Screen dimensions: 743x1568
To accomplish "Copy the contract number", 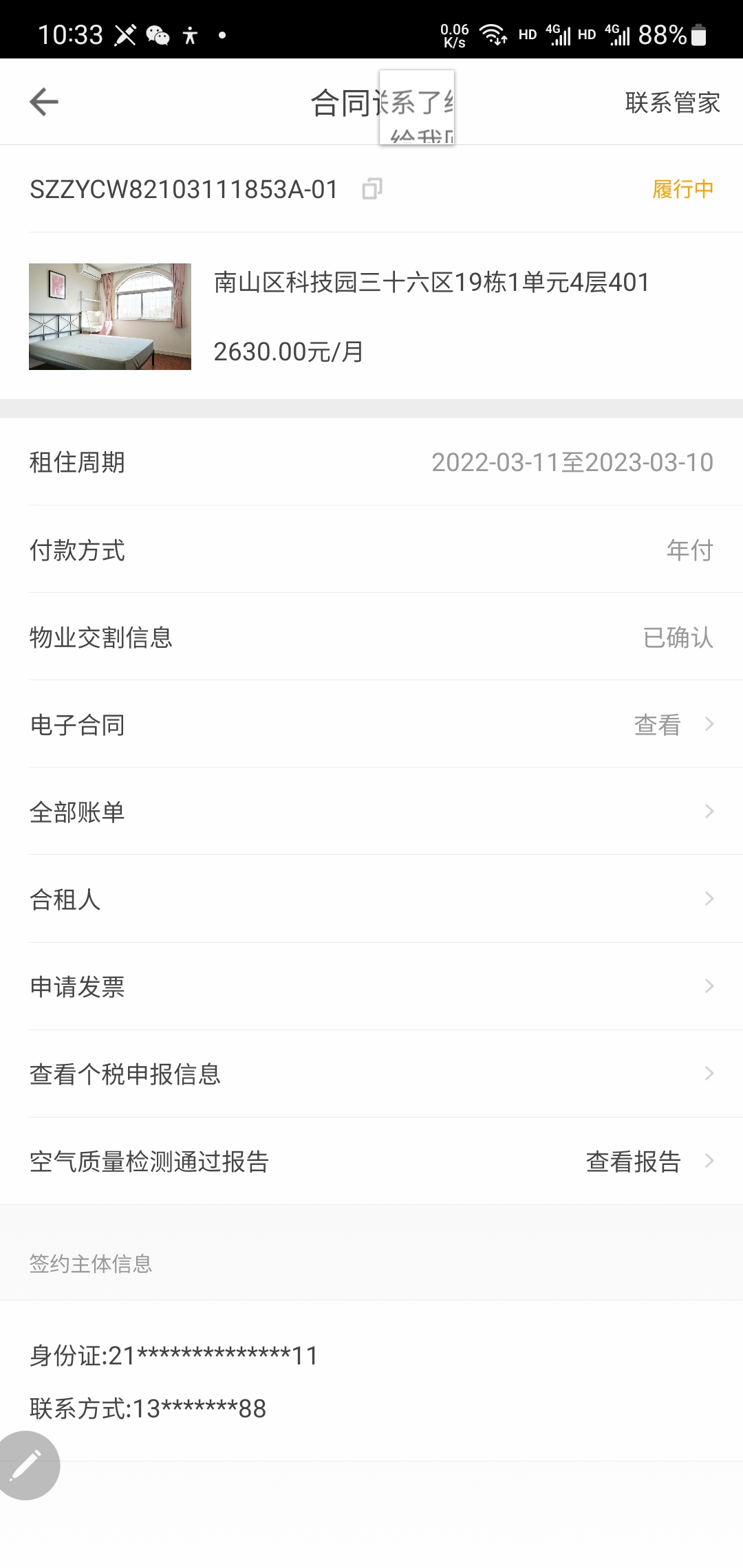I will (372, 188).
